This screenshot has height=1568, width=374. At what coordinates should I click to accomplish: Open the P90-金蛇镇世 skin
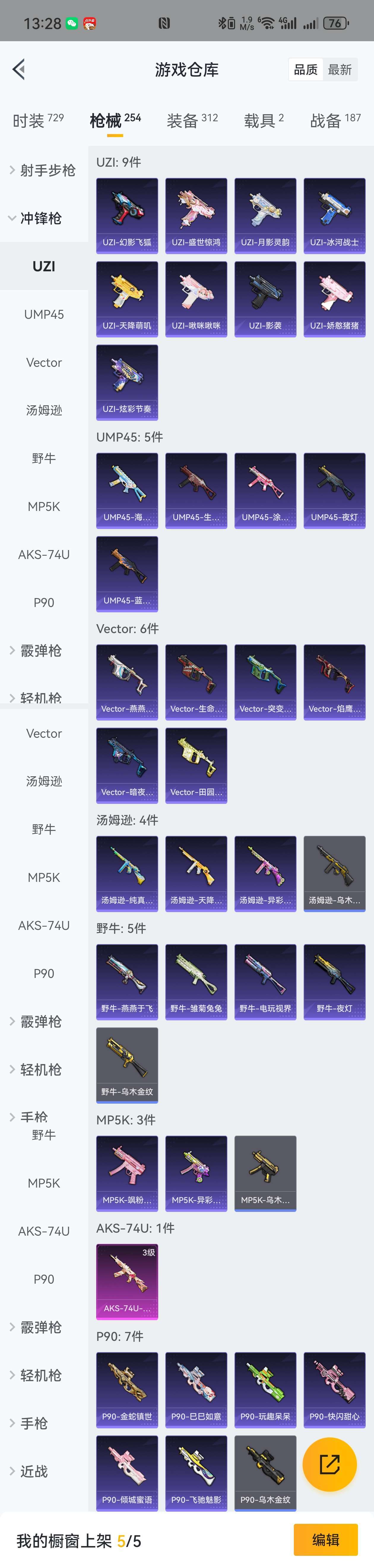(x=127, y=1390)
